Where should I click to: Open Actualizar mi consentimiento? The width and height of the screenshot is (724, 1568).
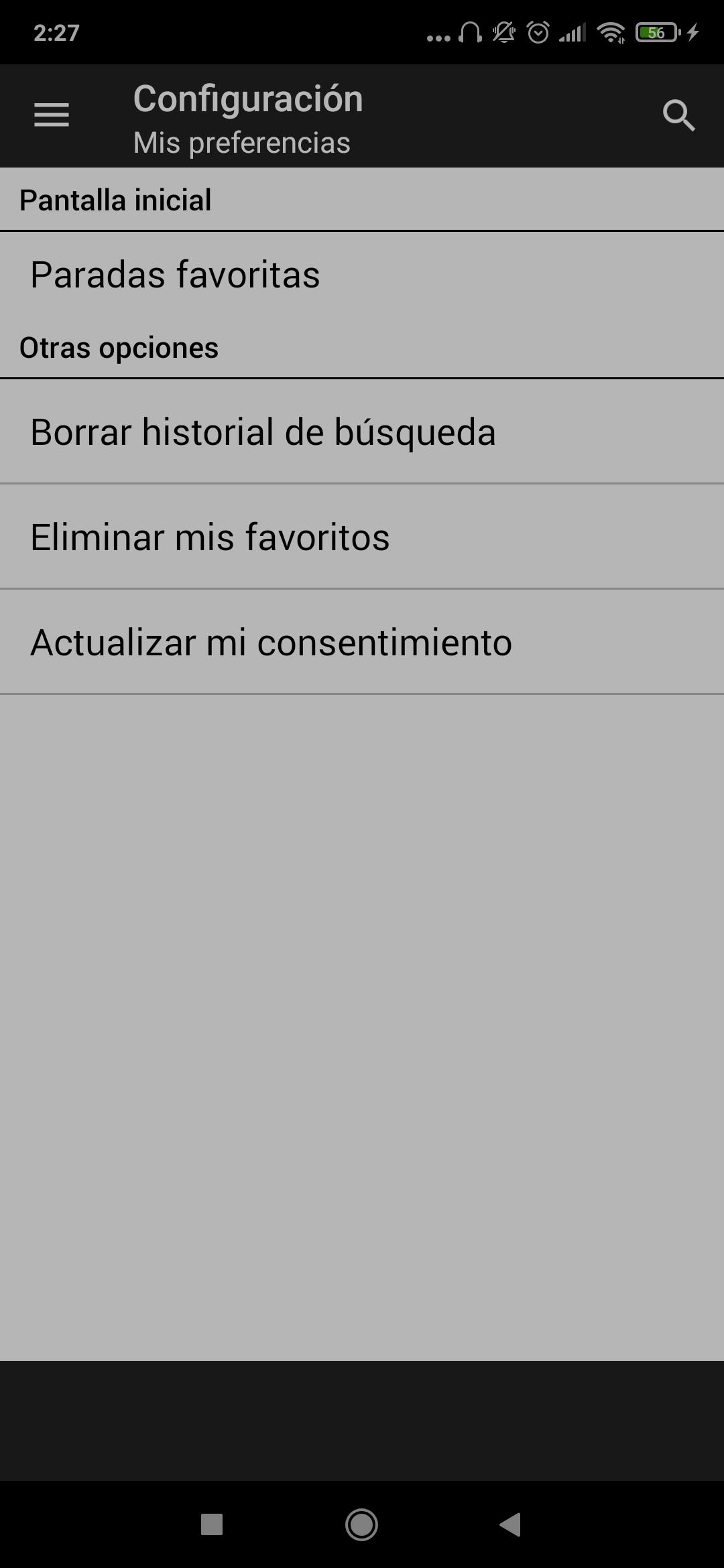pyautogui.click(x=362, y=642)
